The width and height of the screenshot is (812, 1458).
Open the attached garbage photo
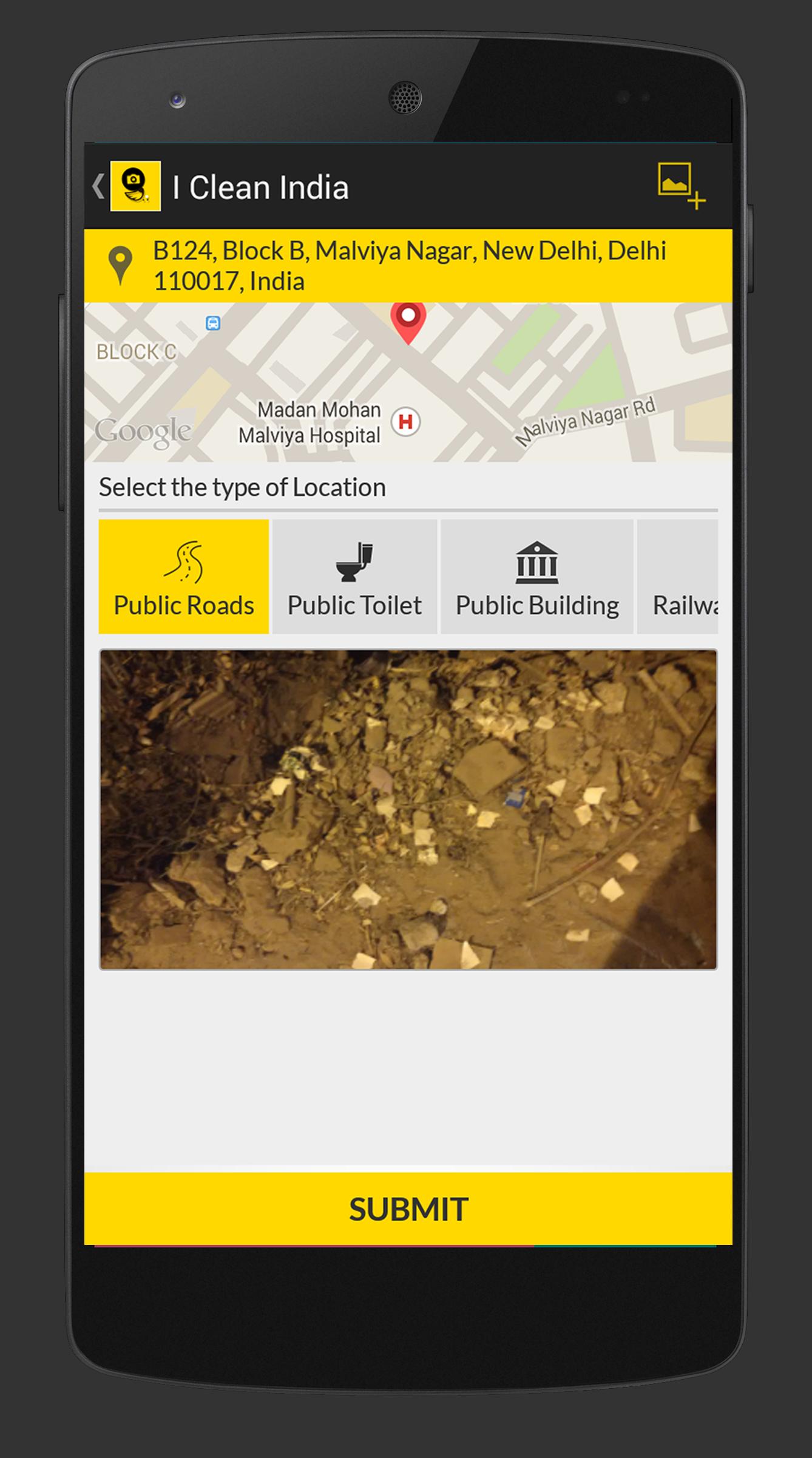pyautogui.click(x=408, y=809)
